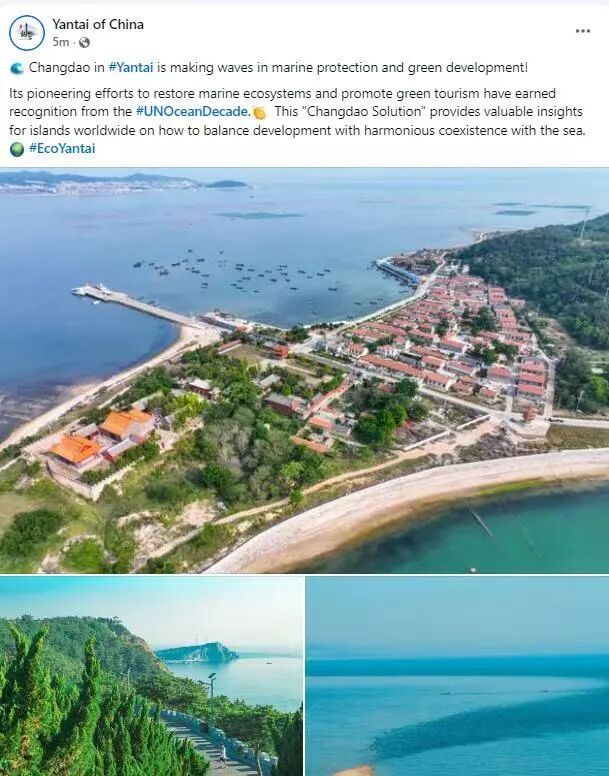Tap the 5m post timestamp
The width and height of the screenshot is (609, 776).
60,42
